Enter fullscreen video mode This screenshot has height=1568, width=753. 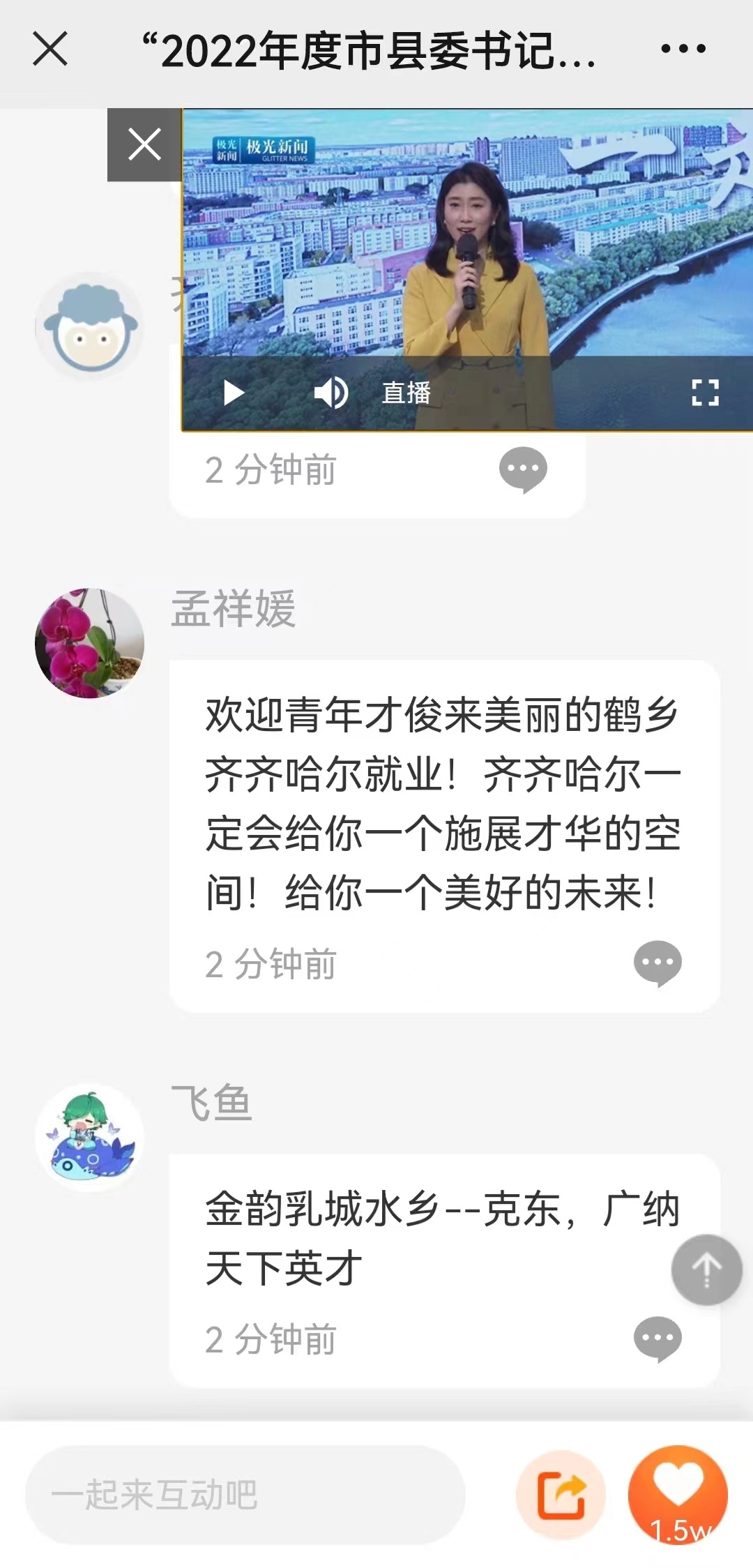pyautogui.click(x=705, y=393)
